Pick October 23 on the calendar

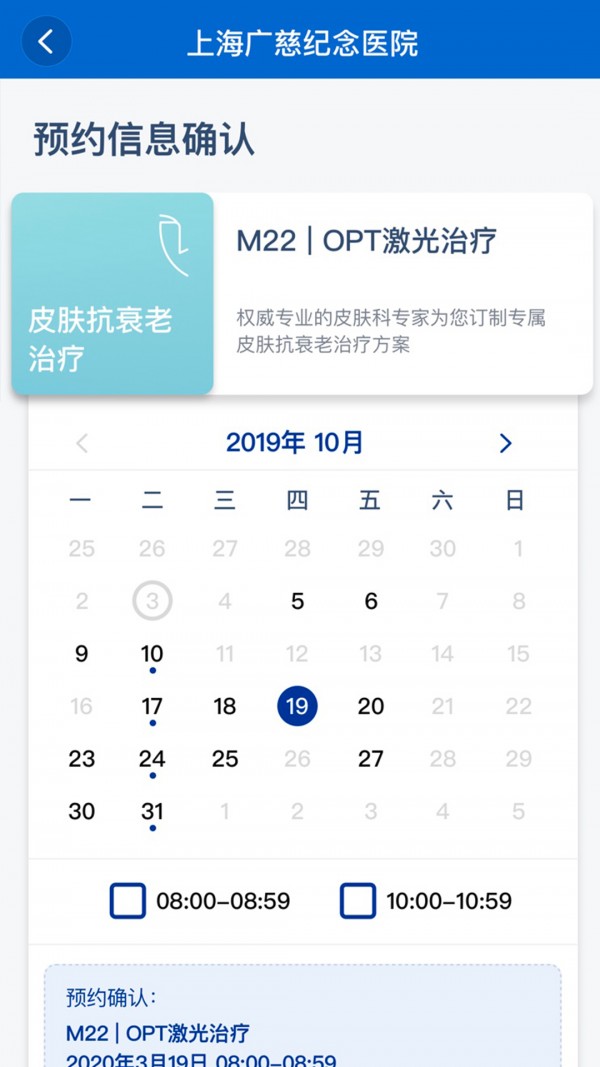tap(82, 759)
